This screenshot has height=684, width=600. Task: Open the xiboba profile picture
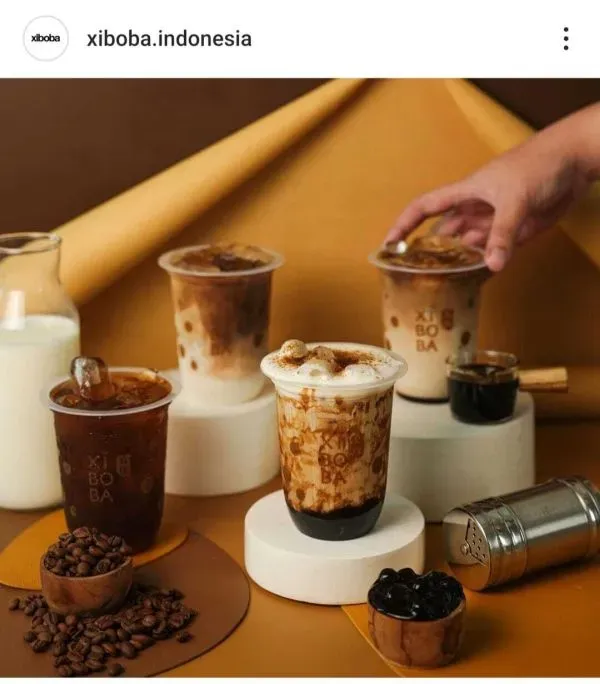[x=45, y=39]
